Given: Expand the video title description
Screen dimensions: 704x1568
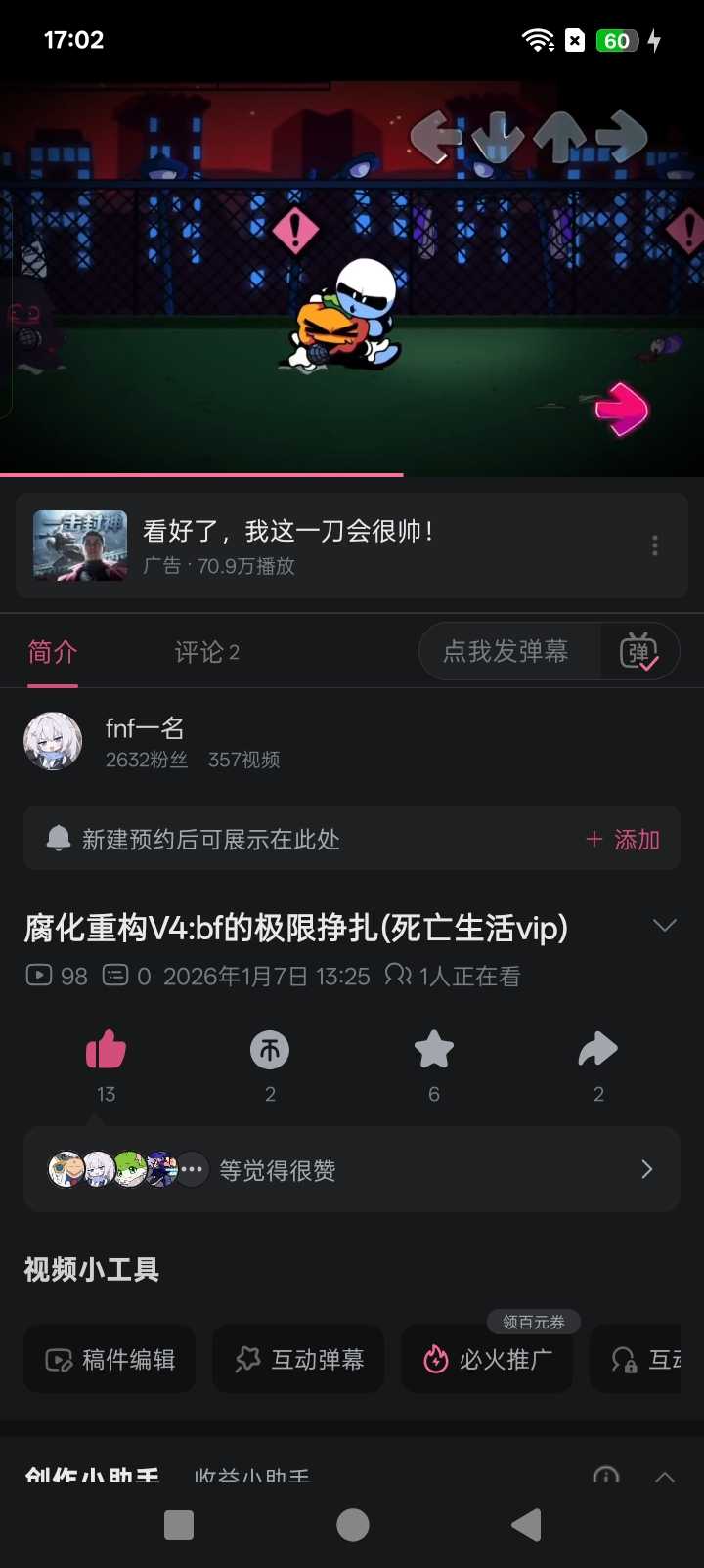Looking at the screenshot, I should 664,926.
